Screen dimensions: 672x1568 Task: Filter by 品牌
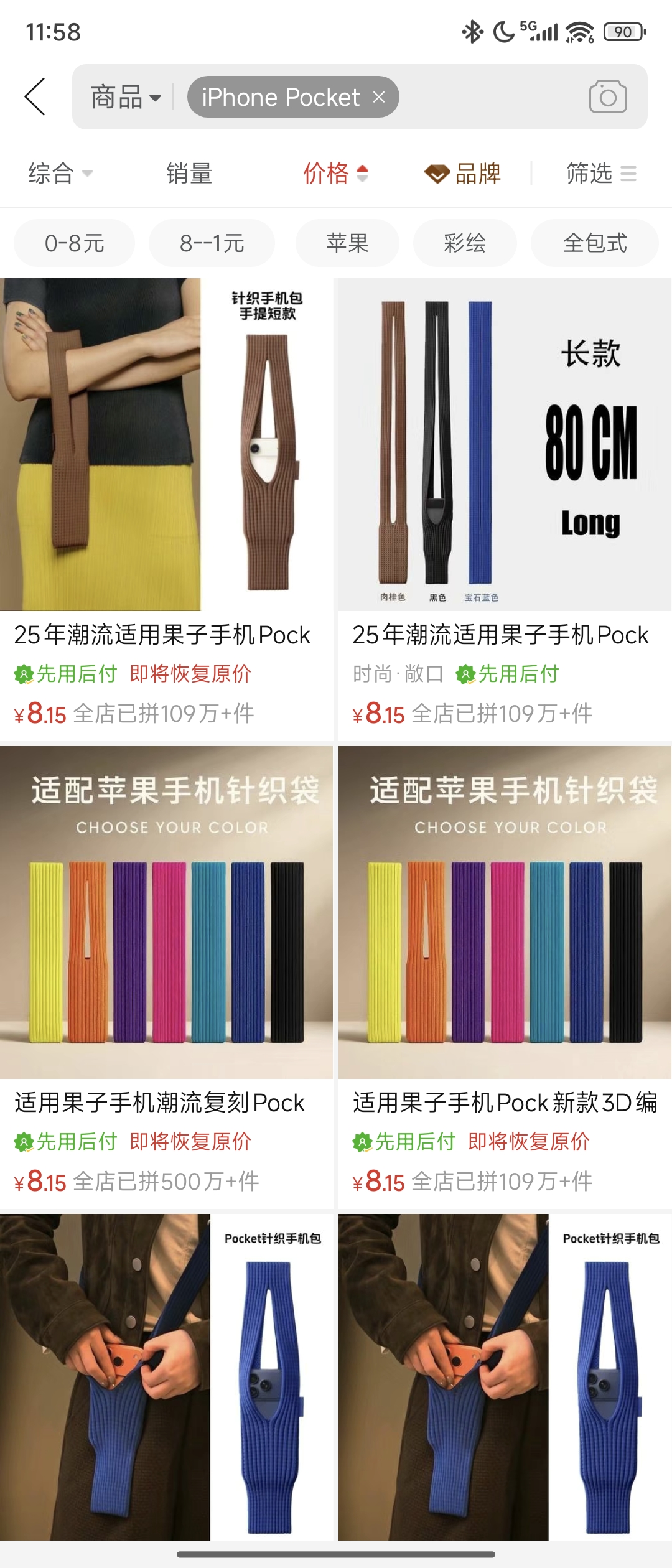pos(464,173)
